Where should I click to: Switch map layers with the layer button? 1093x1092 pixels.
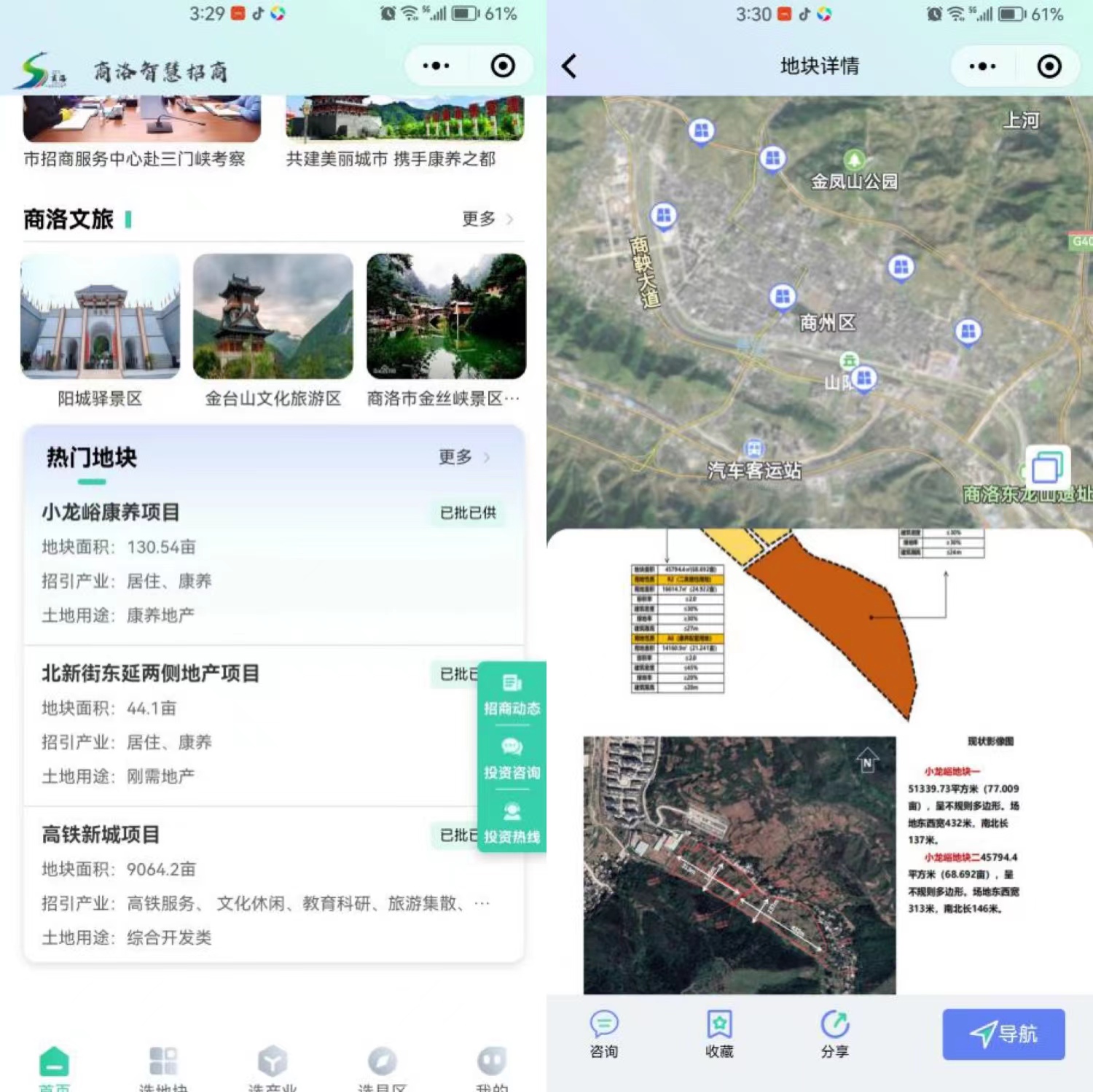pyautogui.click(x=1047, y=467)
